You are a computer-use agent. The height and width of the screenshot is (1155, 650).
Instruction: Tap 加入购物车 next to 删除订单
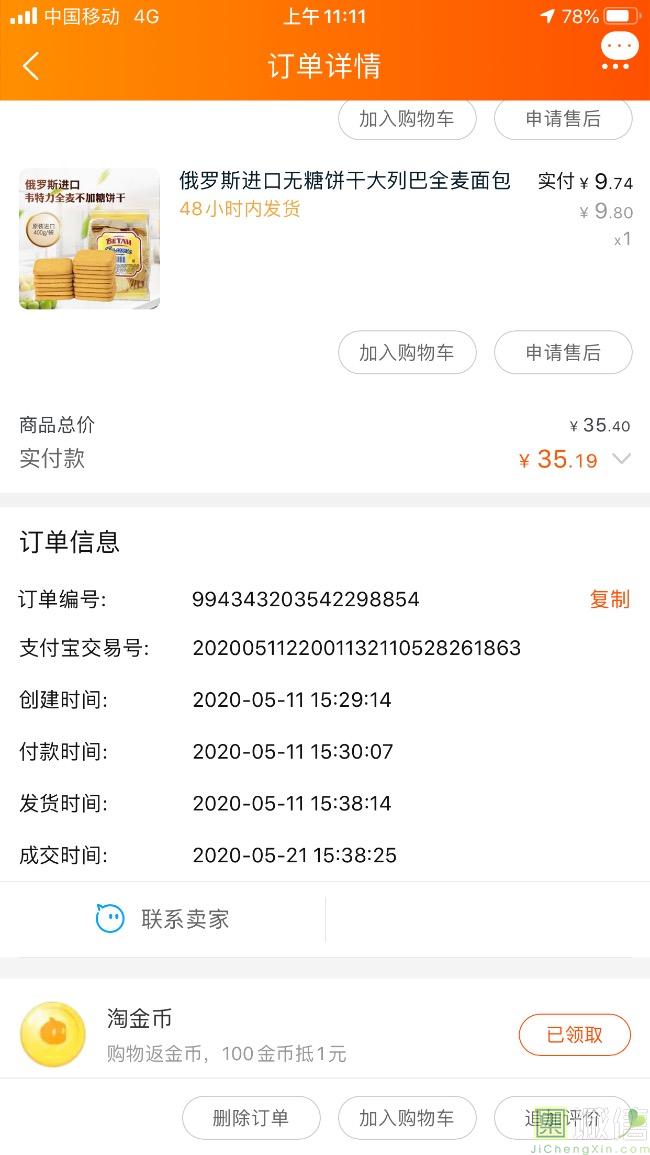tap(406, 1118)
